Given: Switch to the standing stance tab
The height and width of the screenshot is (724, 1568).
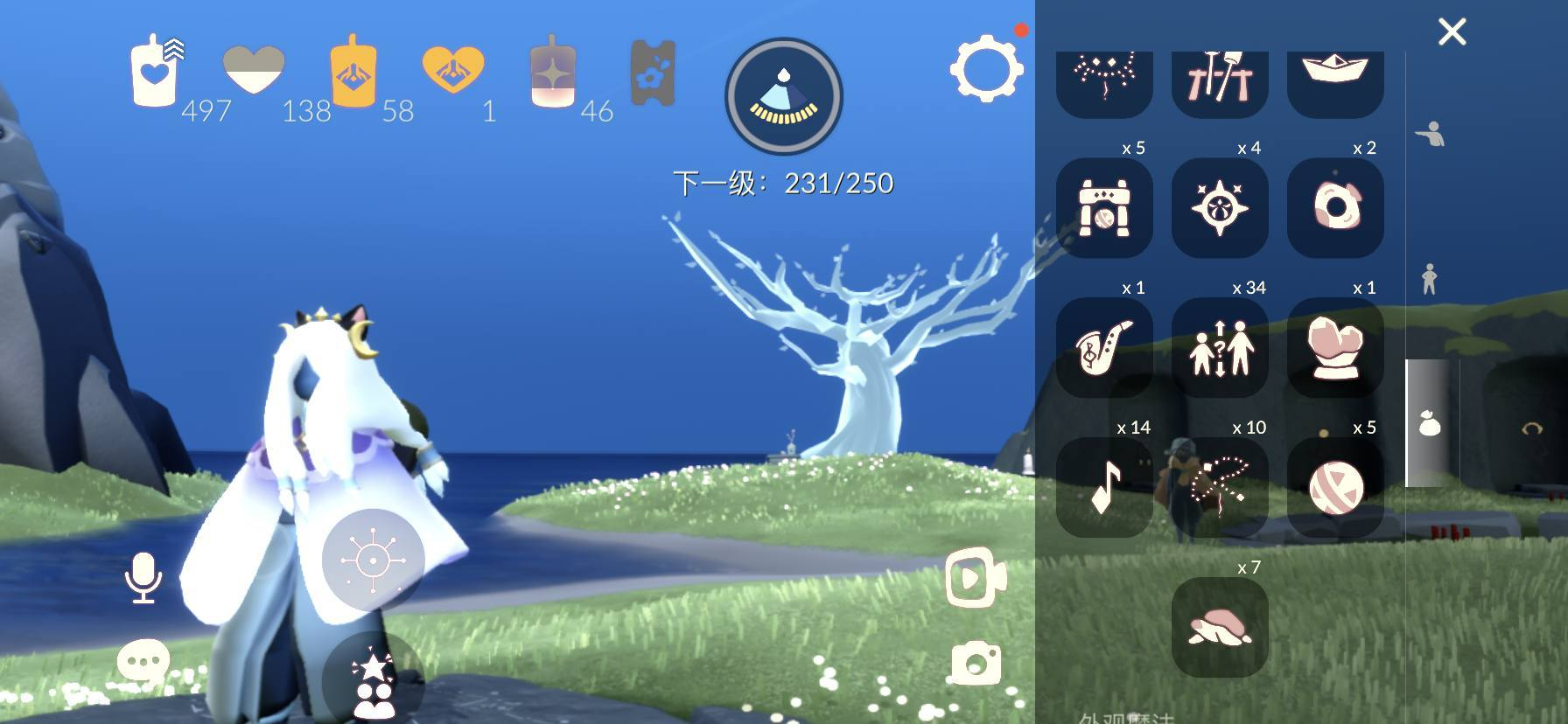Looking at the screenshot, I should pyautogui.click(x=1430, y=279).
